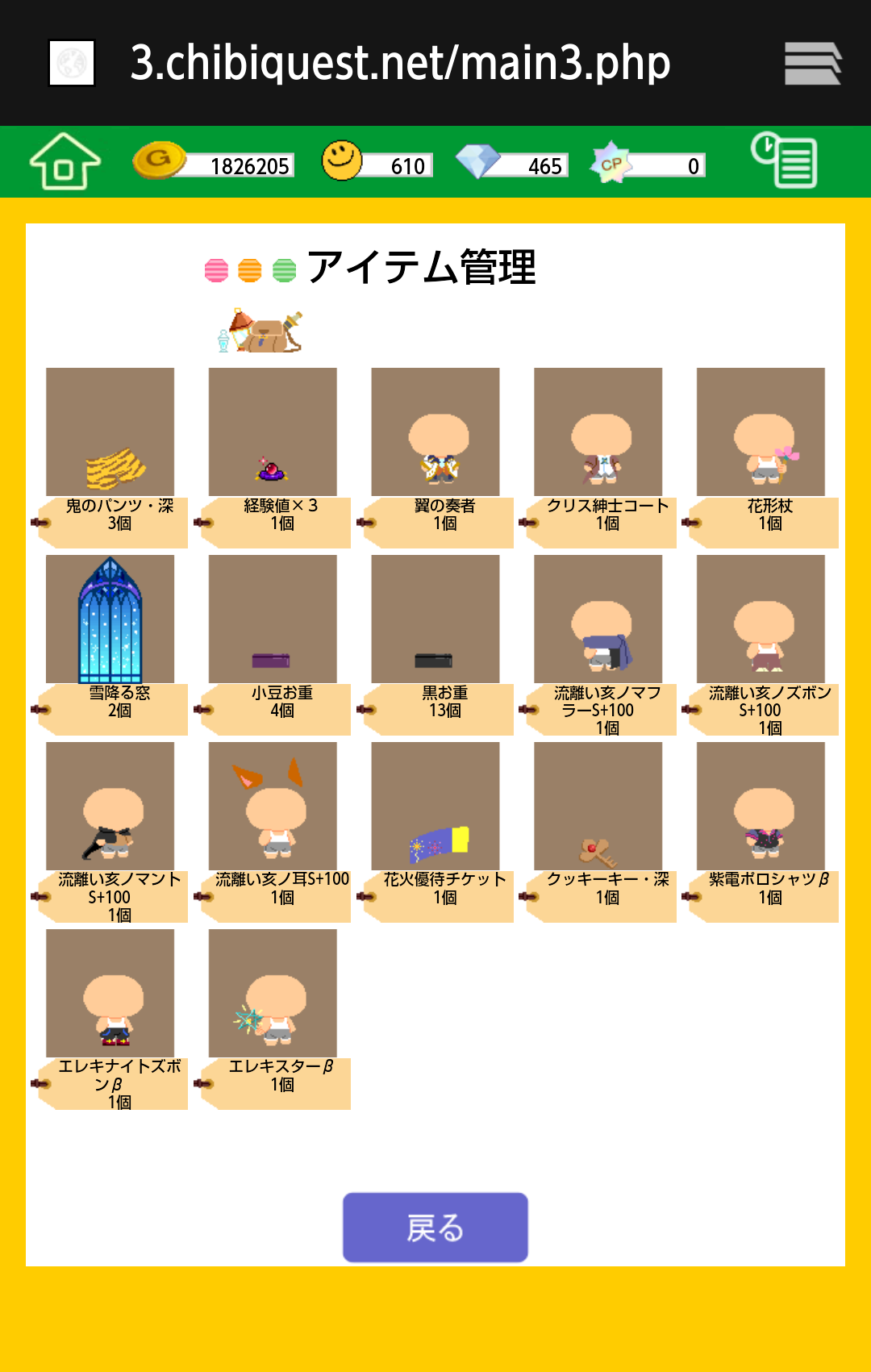Choose the 流離い亥ノ耳S+100 item

point(273,807)
